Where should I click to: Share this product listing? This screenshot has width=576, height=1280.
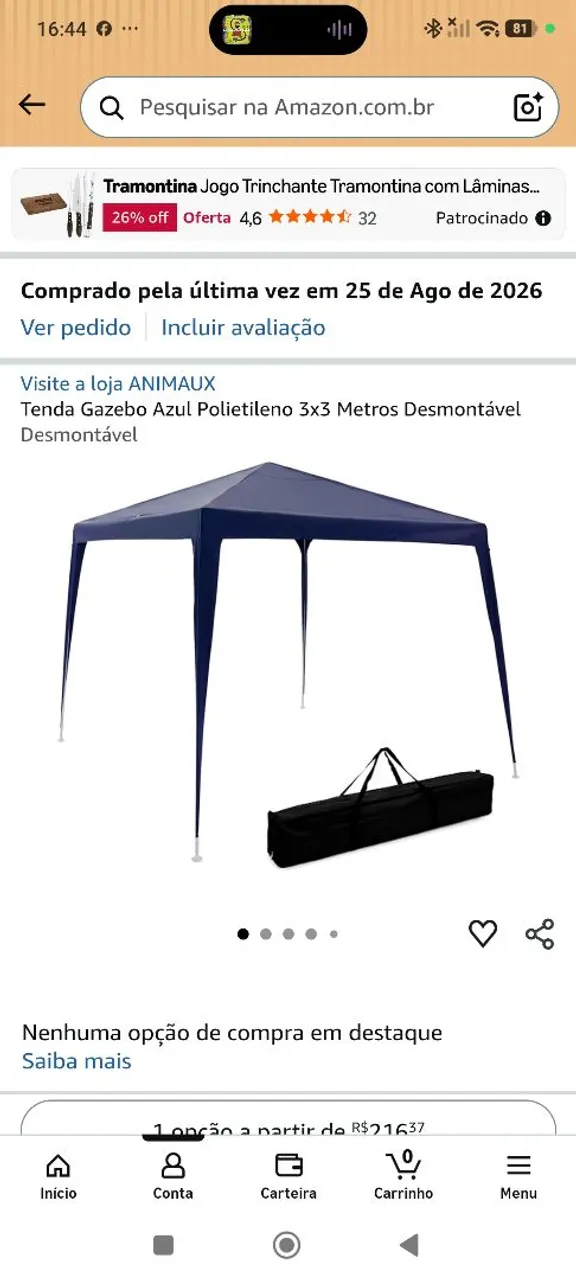click(x=540, y=934)
